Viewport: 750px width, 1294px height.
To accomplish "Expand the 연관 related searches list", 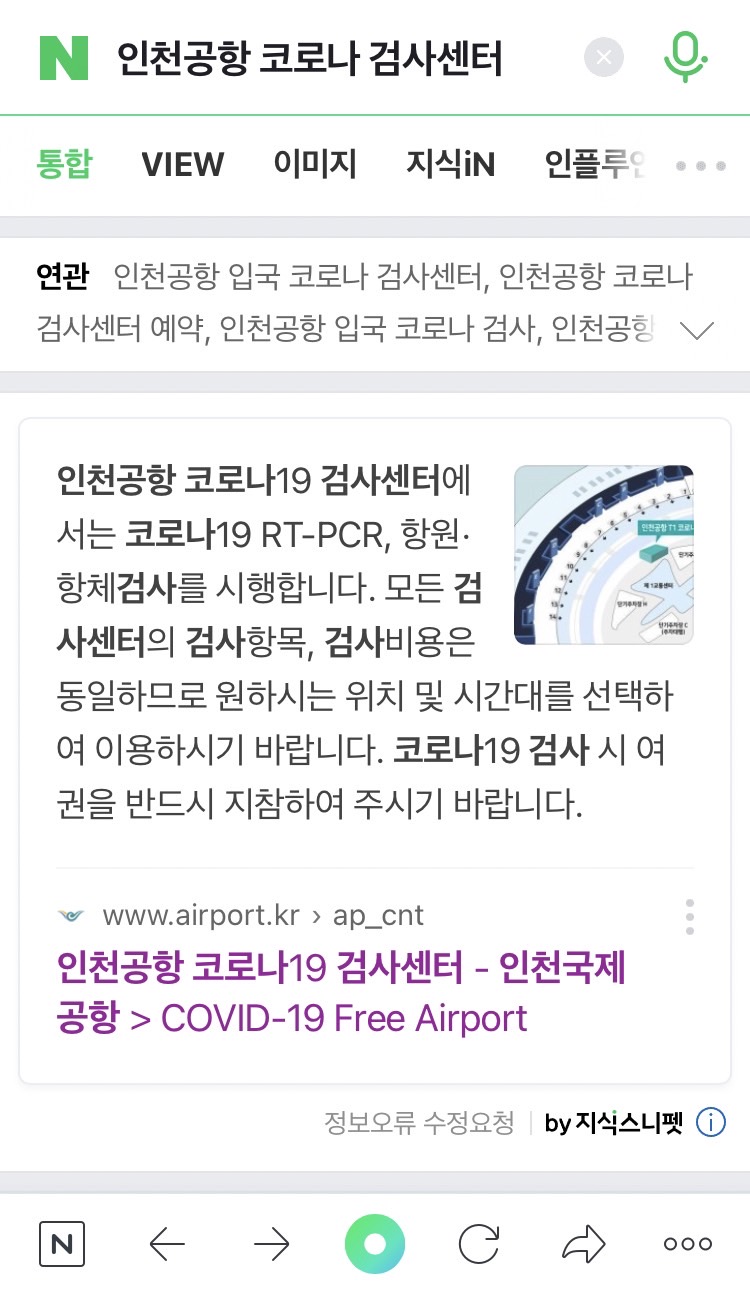I will coord(697,330).
